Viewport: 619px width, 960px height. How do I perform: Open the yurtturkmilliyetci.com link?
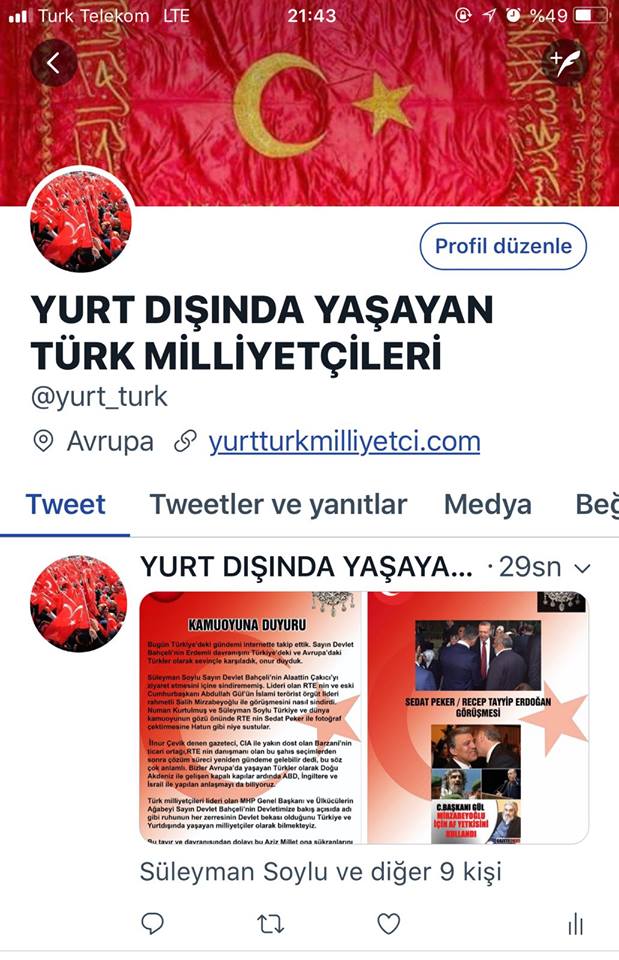click(344, 441)
